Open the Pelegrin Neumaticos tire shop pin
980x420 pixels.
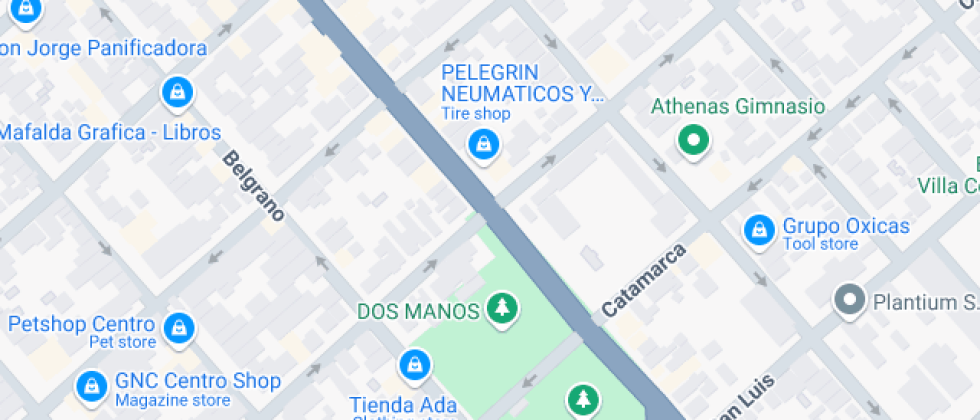pos(483,146)
